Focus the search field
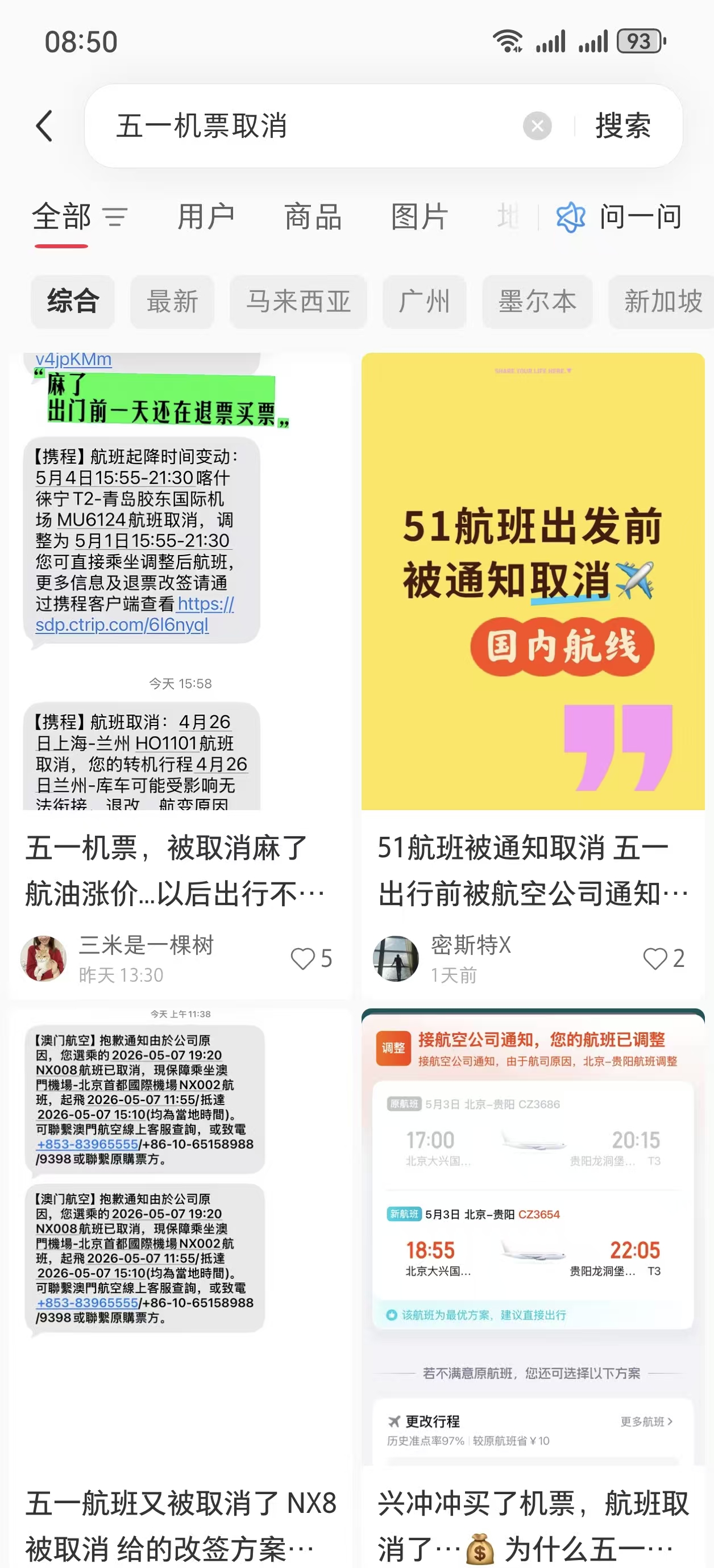Image resolution: width=714 pixels, height=1568 pixels. 305,126
